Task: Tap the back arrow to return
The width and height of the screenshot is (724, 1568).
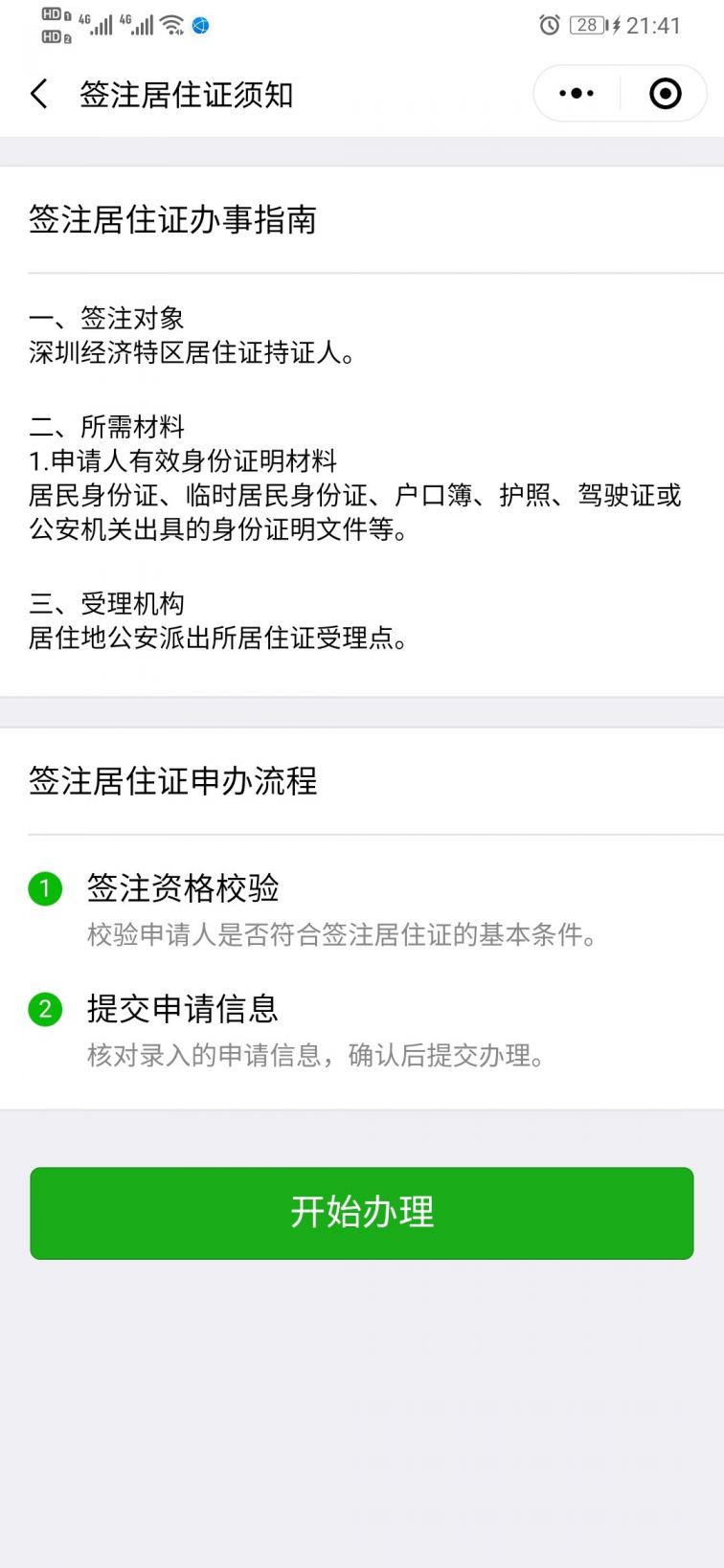Action: (37, 94)
